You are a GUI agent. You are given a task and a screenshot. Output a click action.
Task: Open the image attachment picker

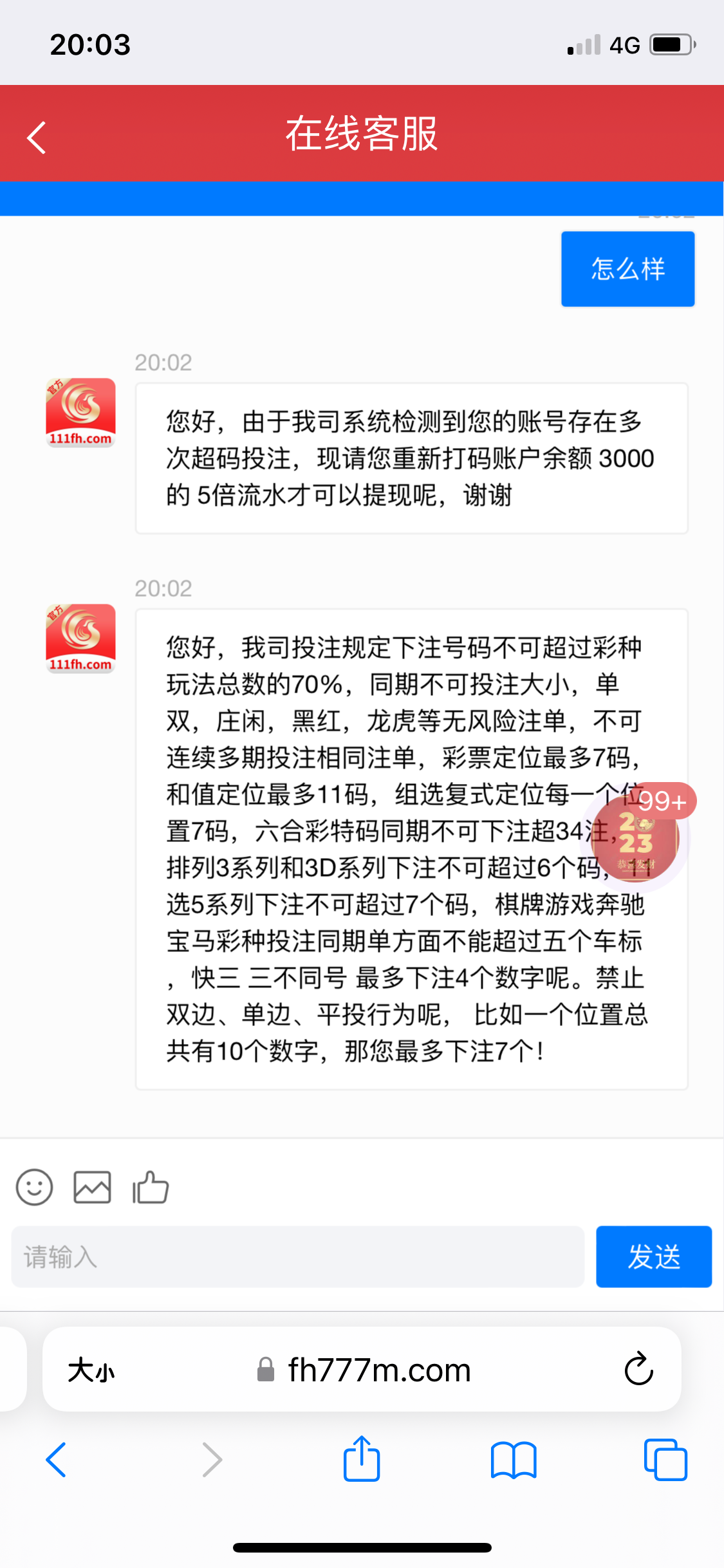click(x=92, y=1187)
